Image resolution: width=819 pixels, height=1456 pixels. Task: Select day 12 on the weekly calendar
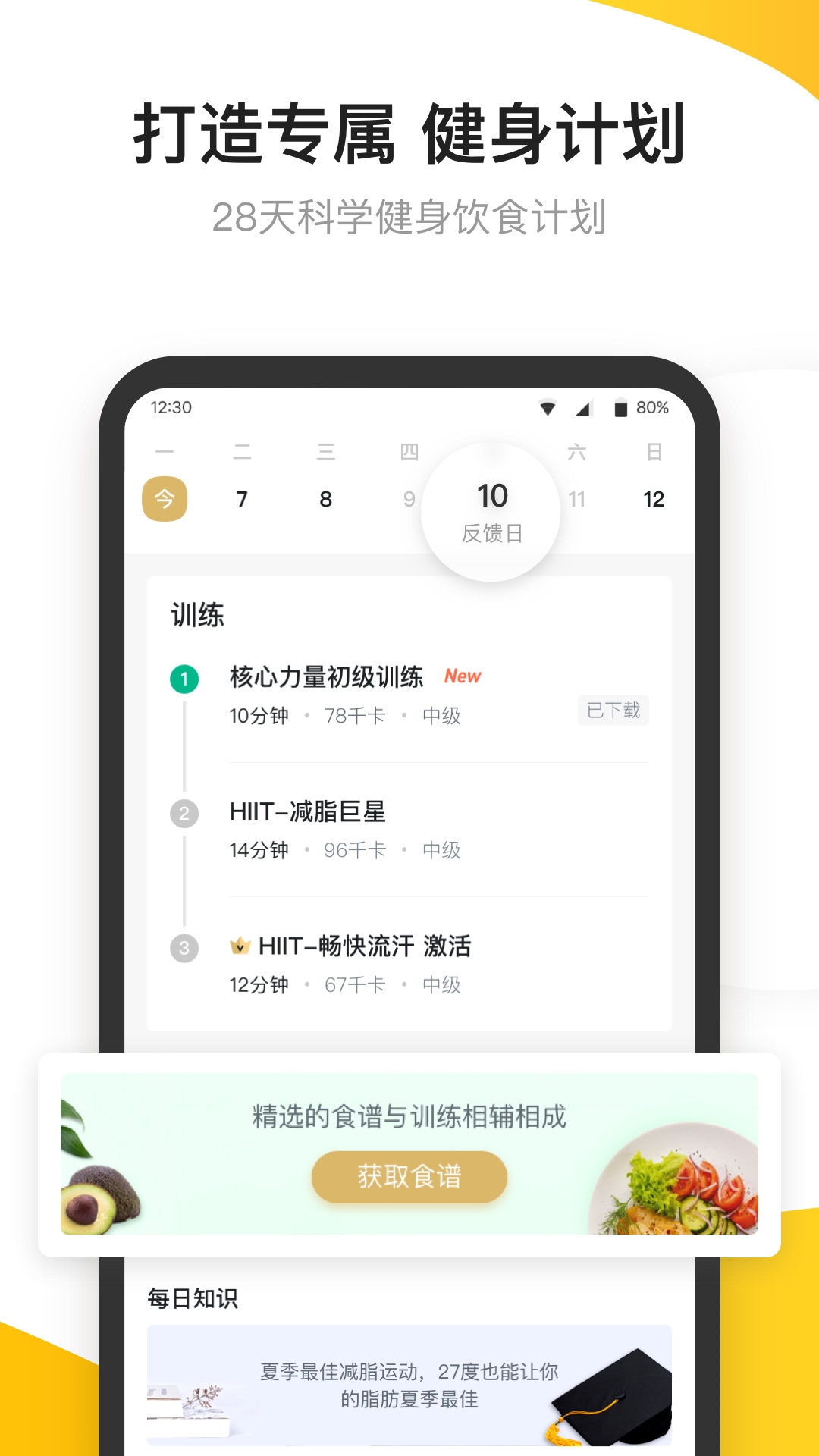655,498
